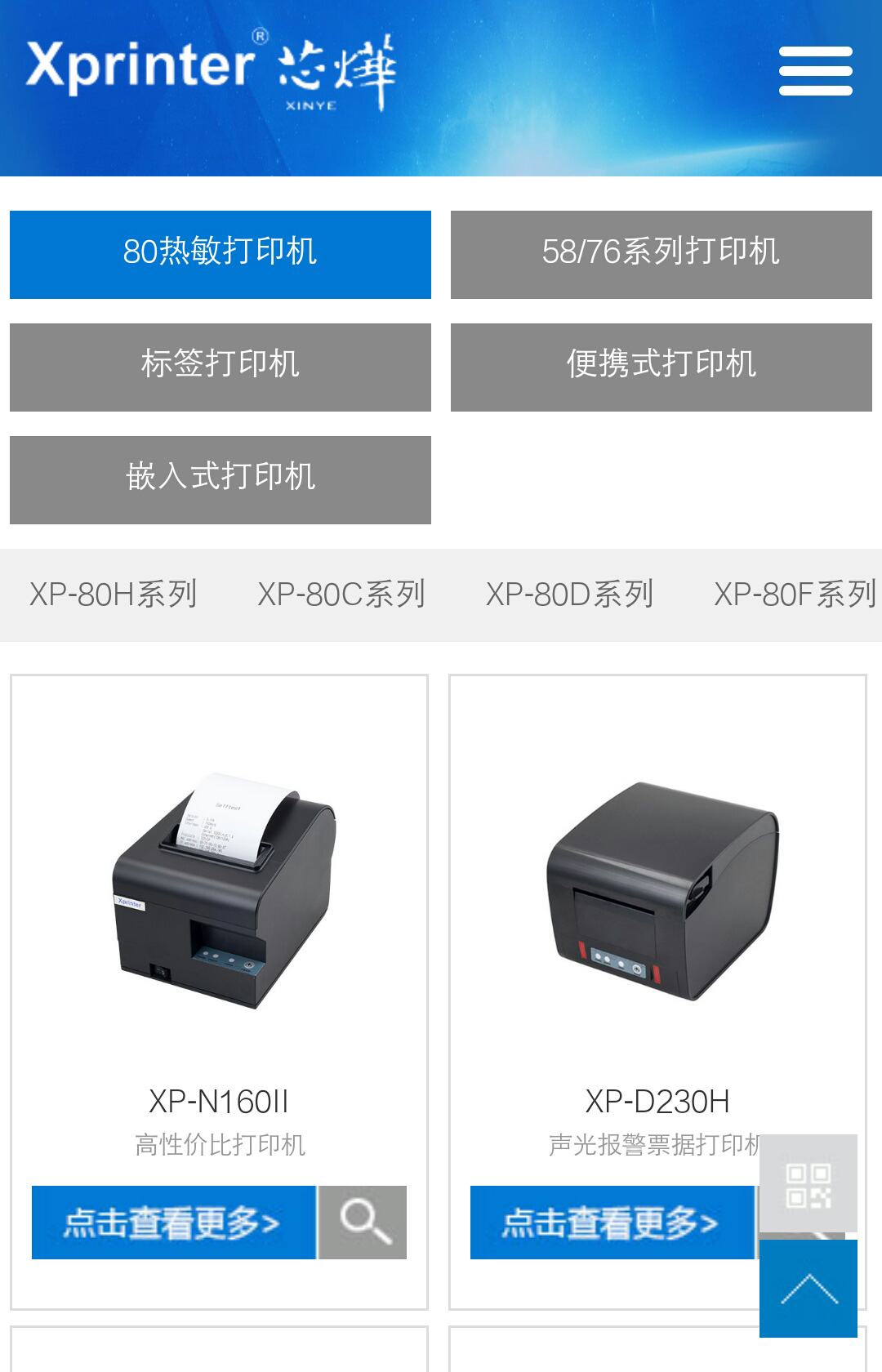Tap 点击查看更多 under XP-N160II

(x=173, y=1223)
